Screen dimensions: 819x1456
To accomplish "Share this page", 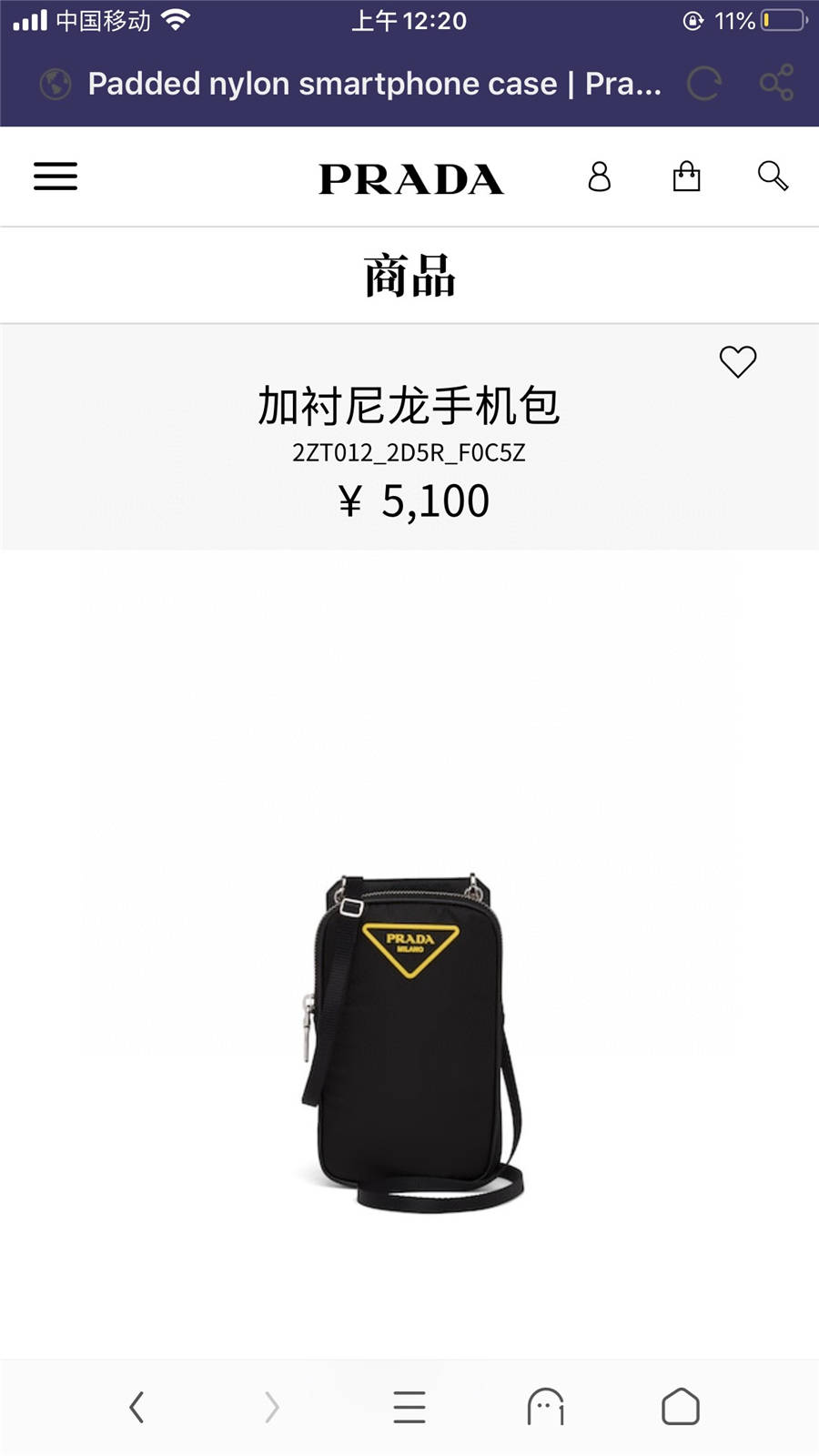I will 776,84.
